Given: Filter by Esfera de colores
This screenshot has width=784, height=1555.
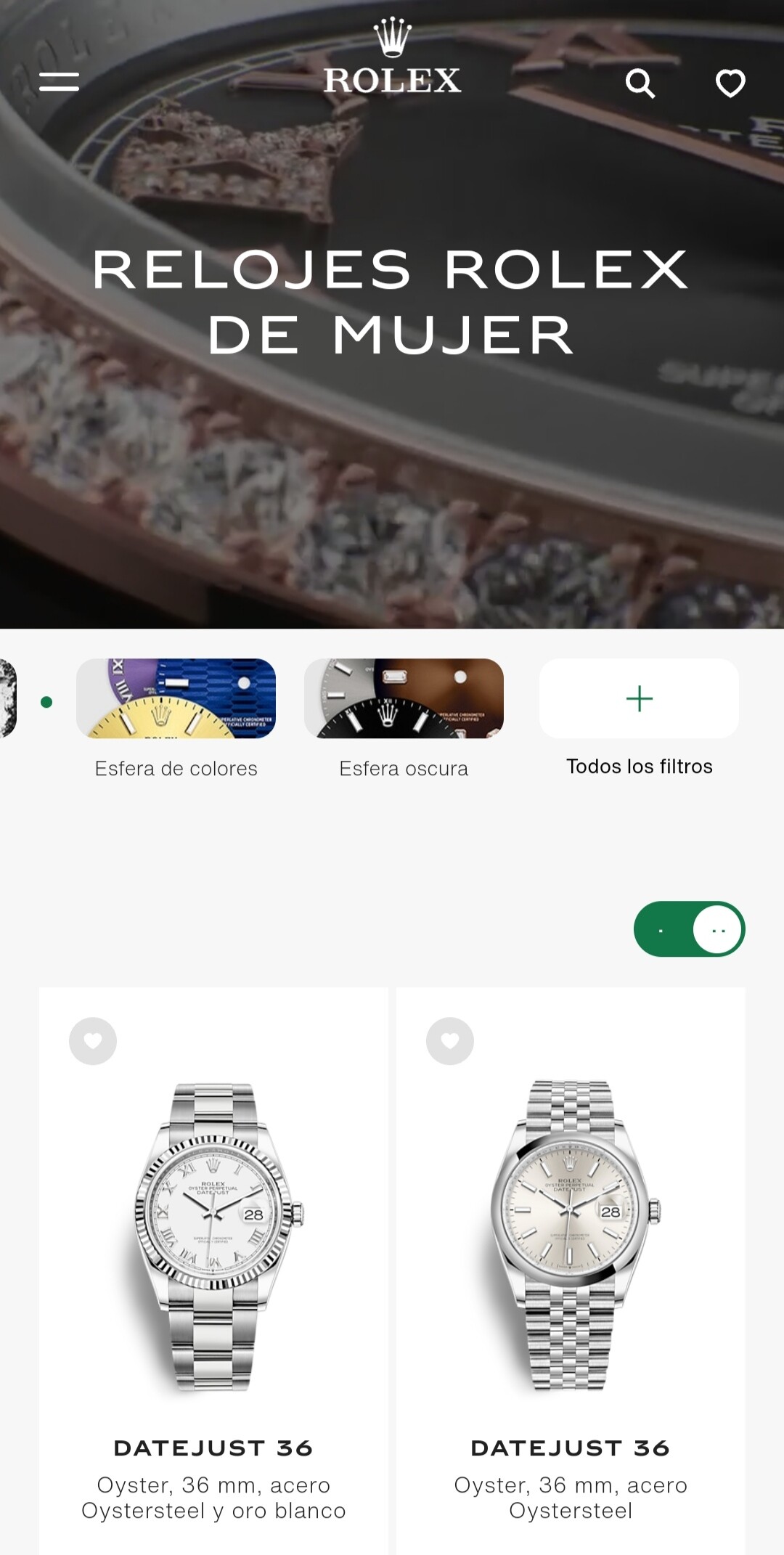Looking at the screenshot, I should (176, 699).
